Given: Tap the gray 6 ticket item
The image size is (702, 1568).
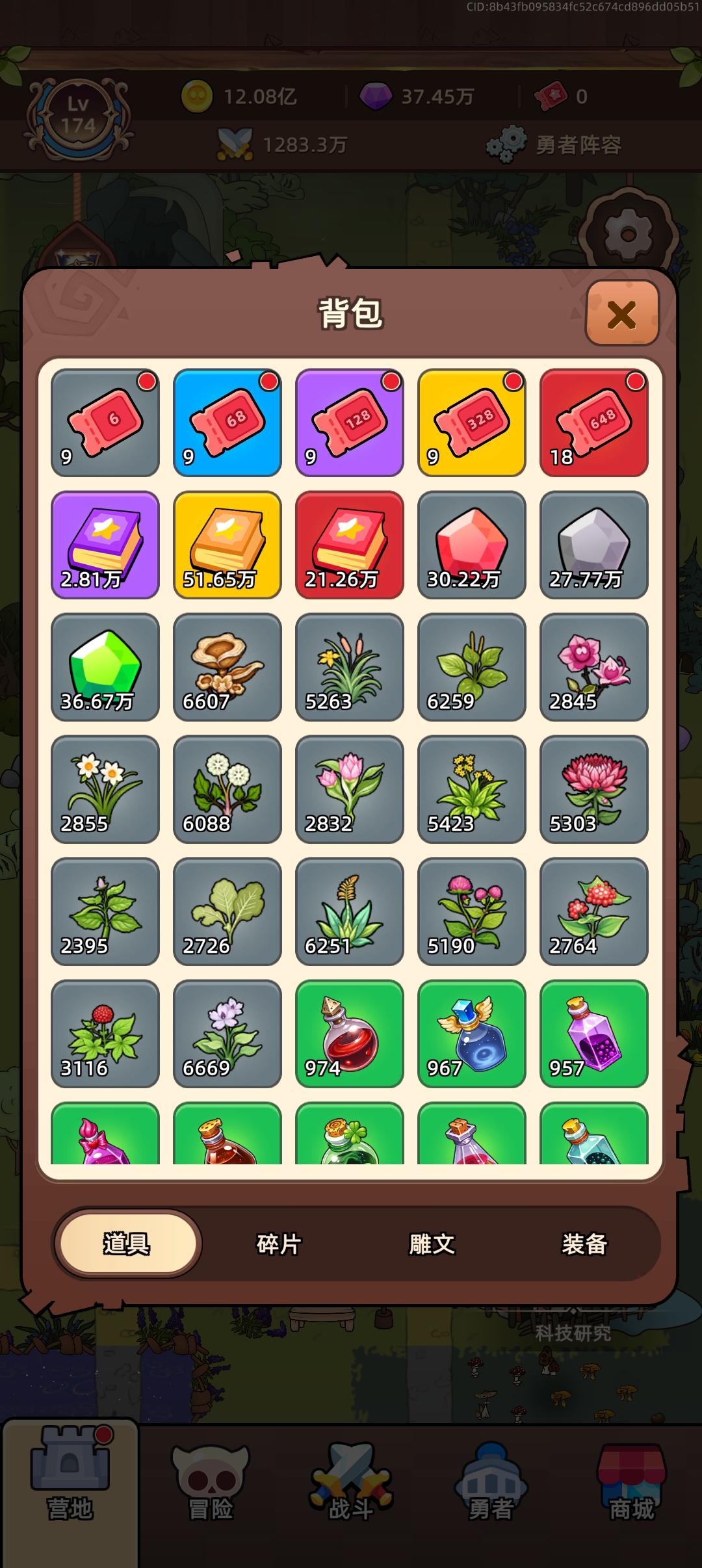Looking at the screenshot, I should click(x=105, y=423).
